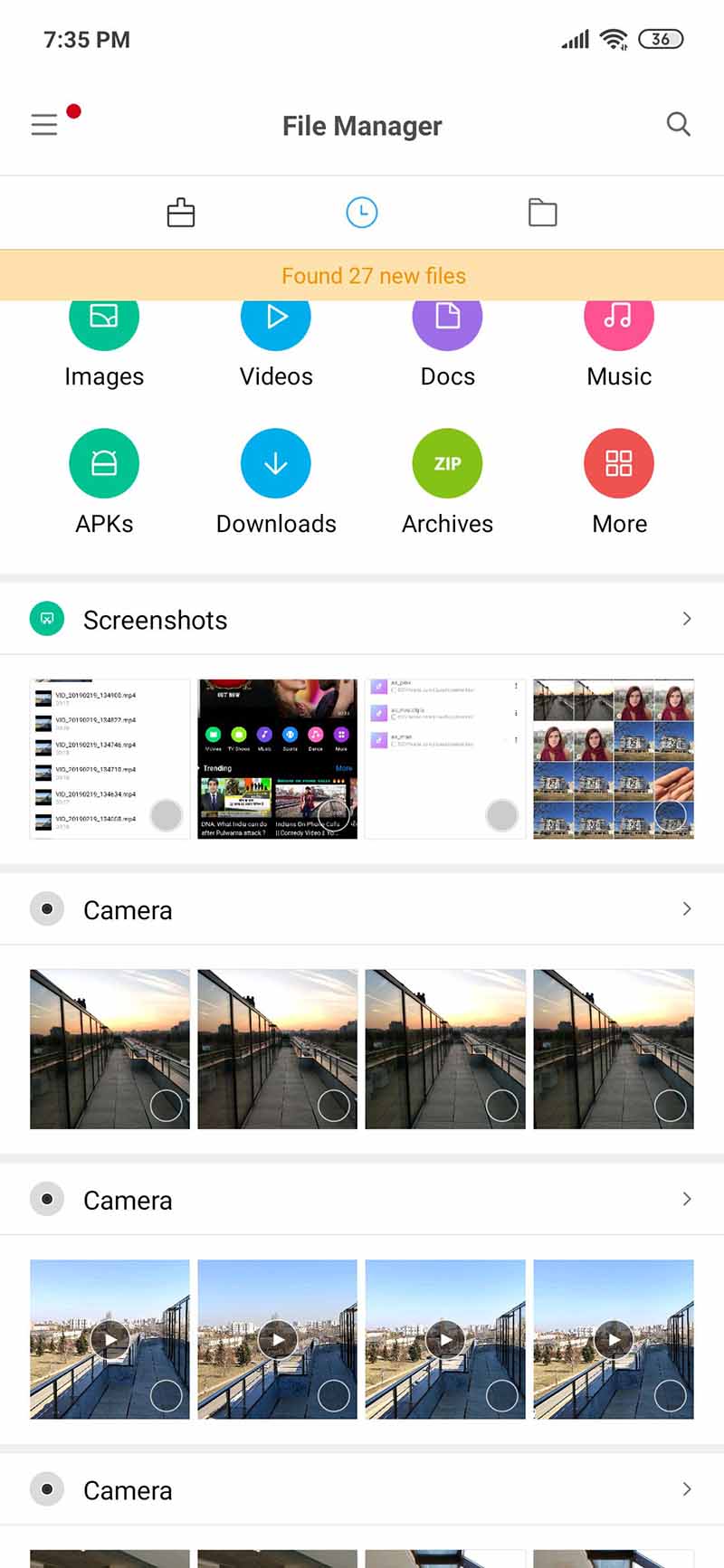Select the recent files clock tab
Image resolution: width=724 pixels, height=1568 pixels.
(x=362, y=213)
